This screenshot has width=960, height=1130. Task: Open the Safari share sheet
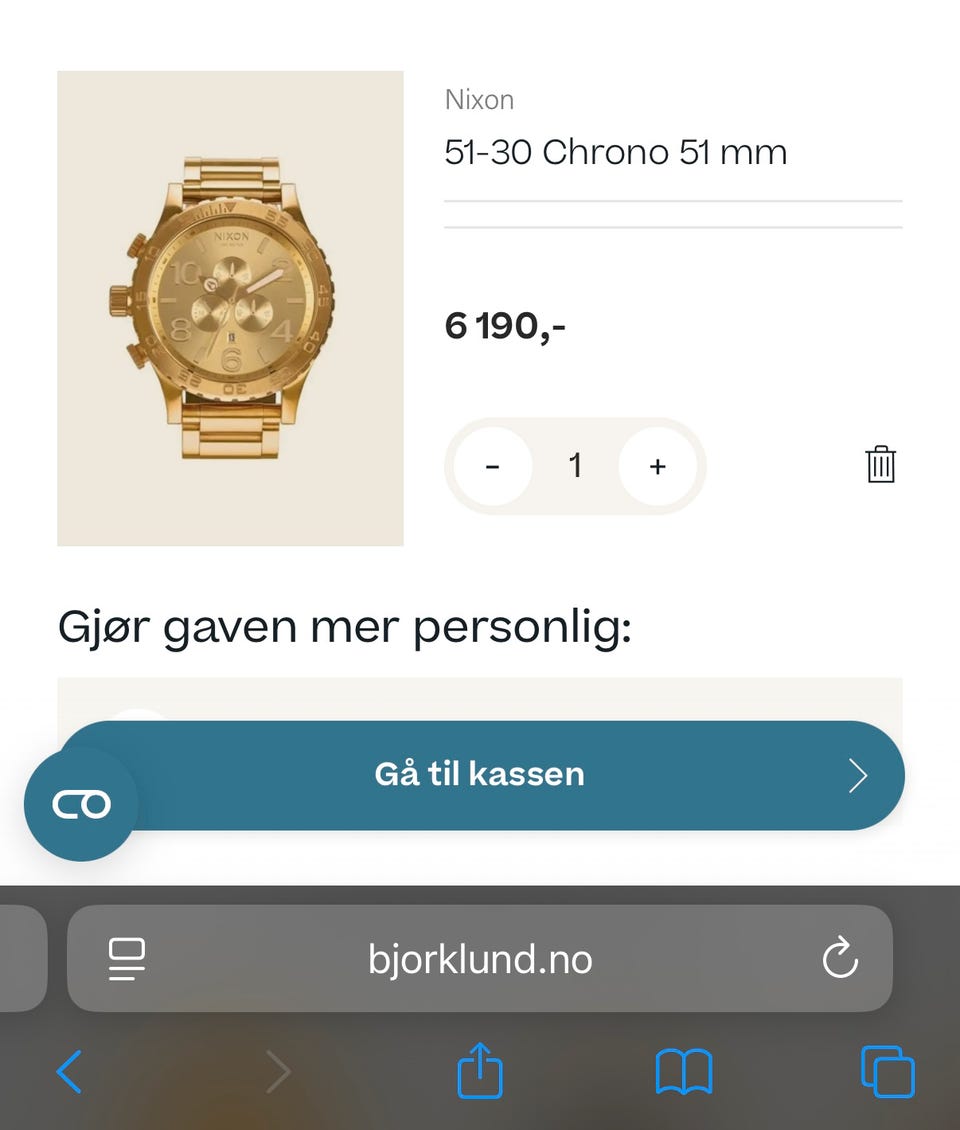(x=479, y=1070)
